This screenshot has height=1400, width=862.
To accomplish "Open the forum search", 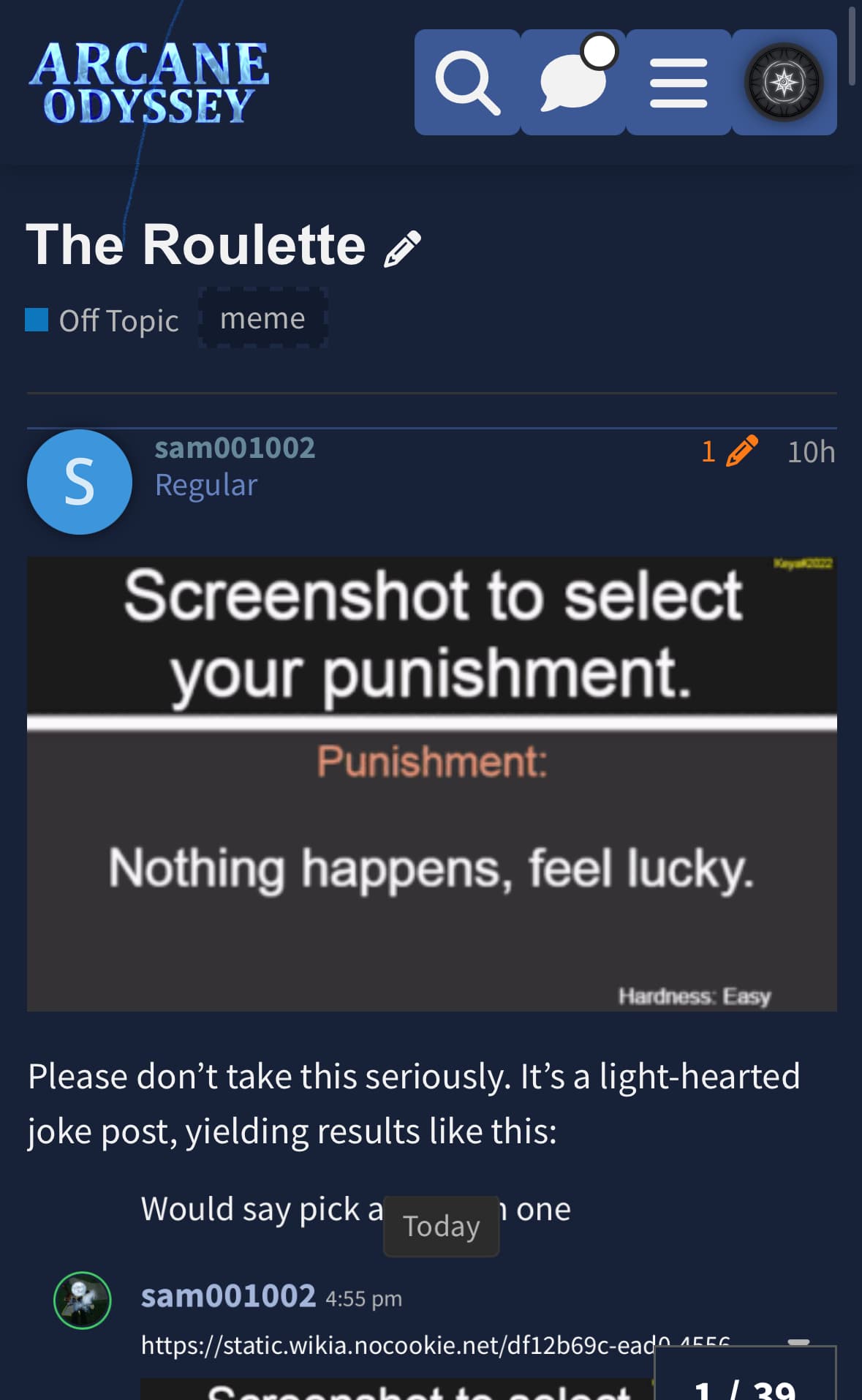I will (x=467, y=82).
